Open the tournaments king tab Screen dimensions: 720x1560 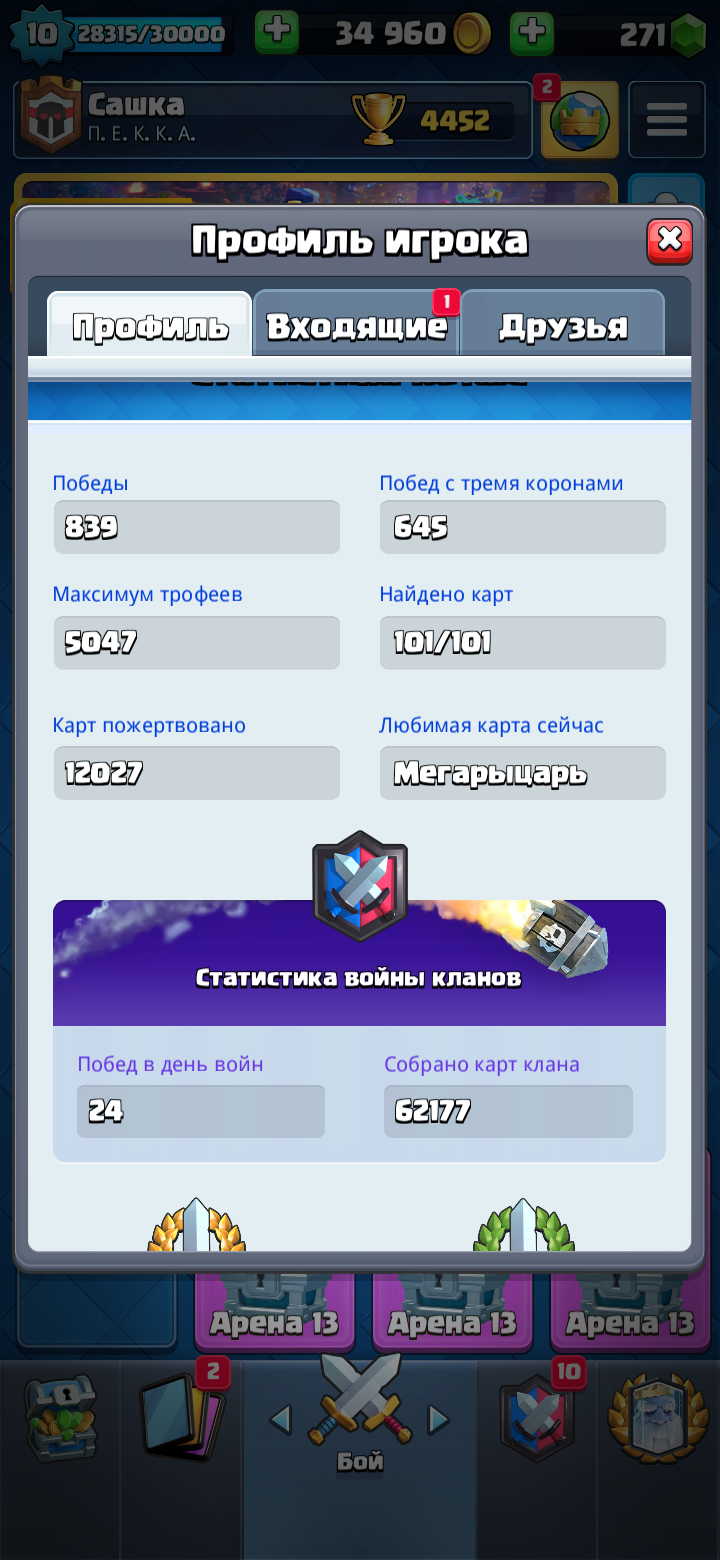[659, 1418]
